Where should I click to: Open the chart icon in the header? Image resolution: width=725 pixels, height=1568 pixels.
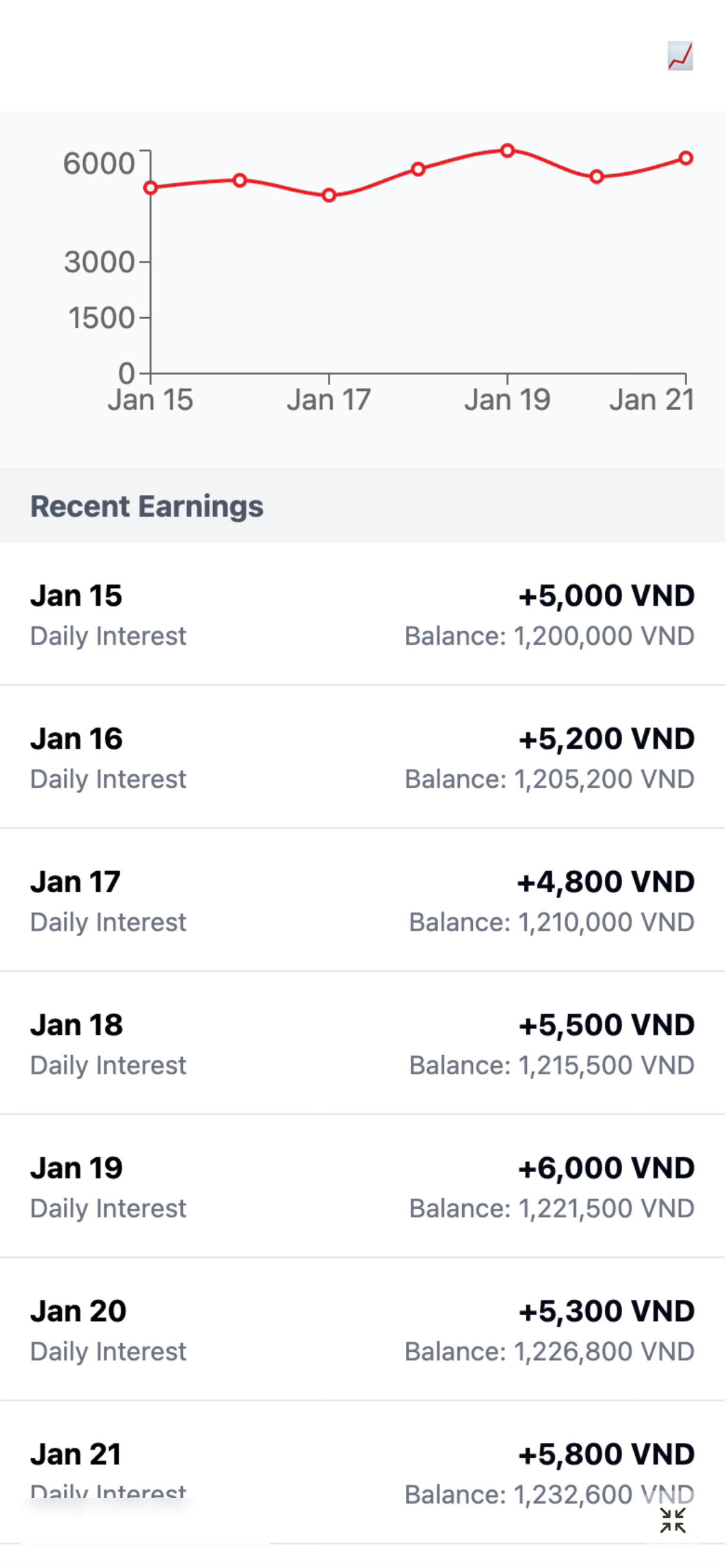click(x=680, y=56)
